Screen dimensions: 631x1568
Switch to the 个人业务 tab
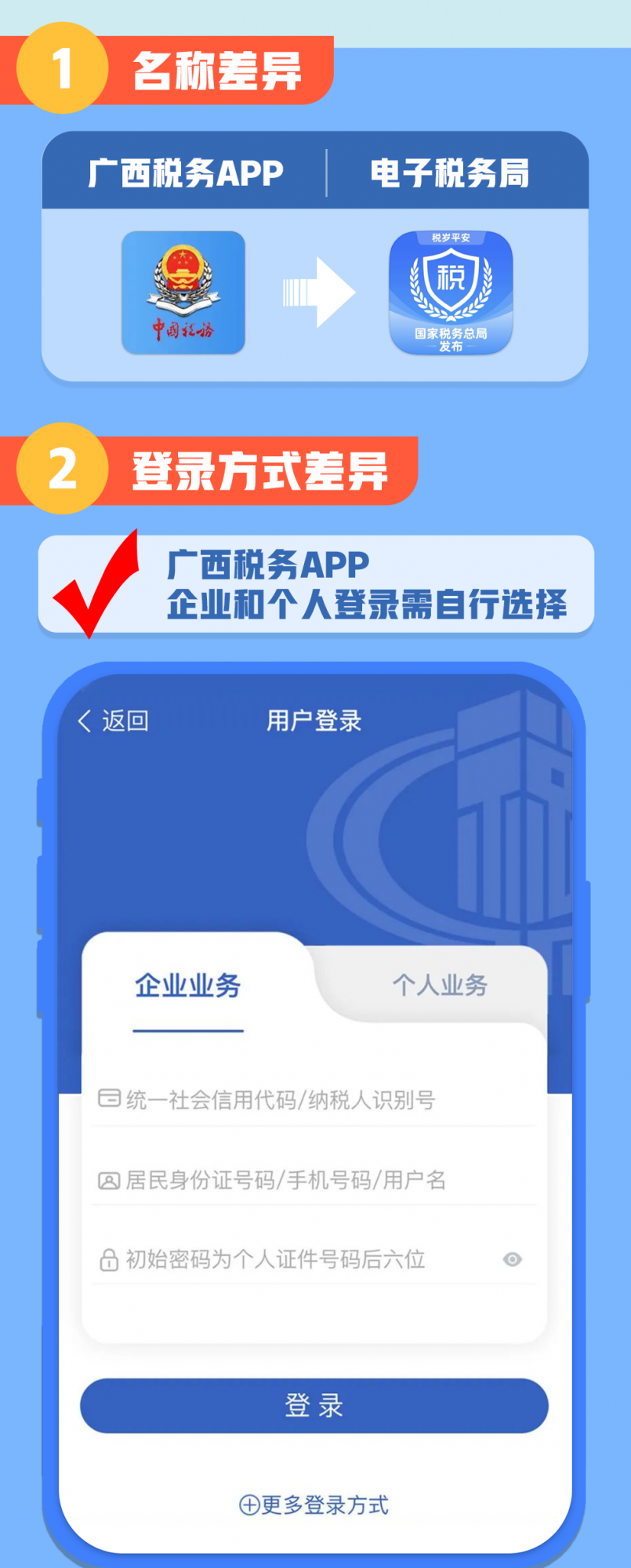click(x=441, y=986)
